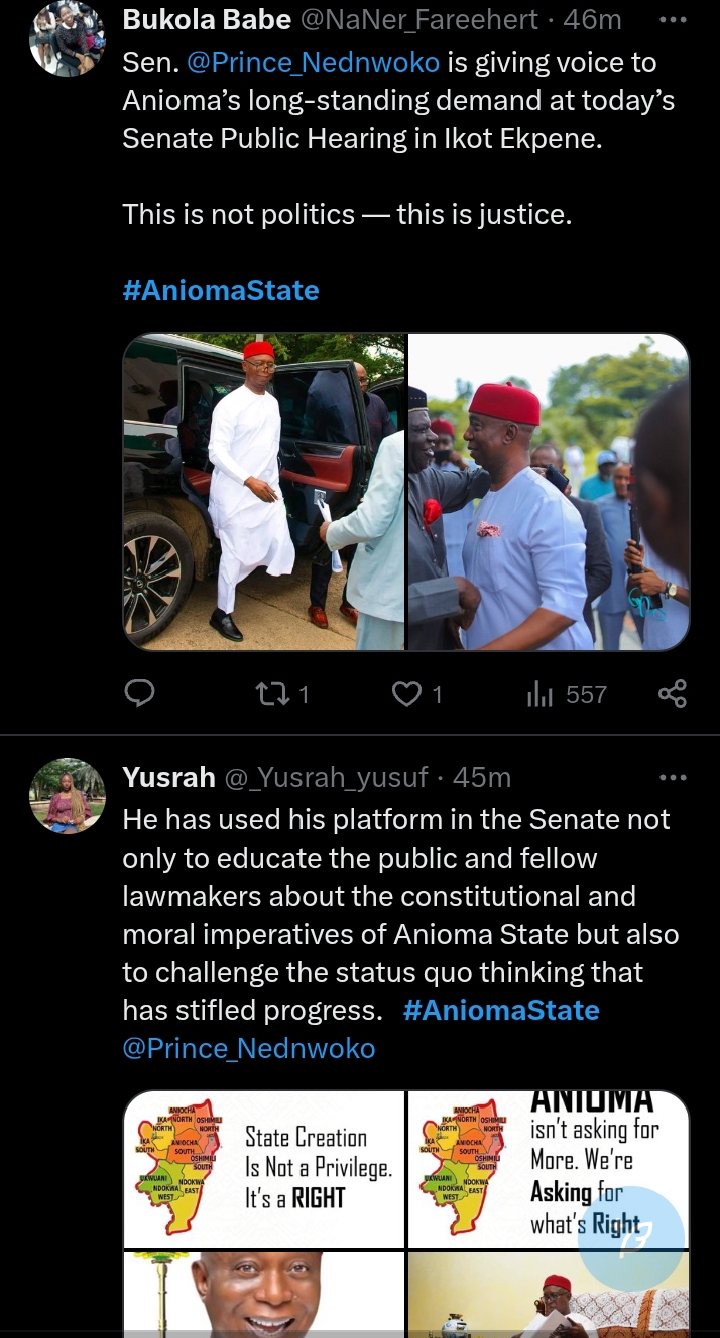Open #AniomaState hashtag in Yusrah's tweet
720x1338 pixels.
click(x=500, y=1010)
